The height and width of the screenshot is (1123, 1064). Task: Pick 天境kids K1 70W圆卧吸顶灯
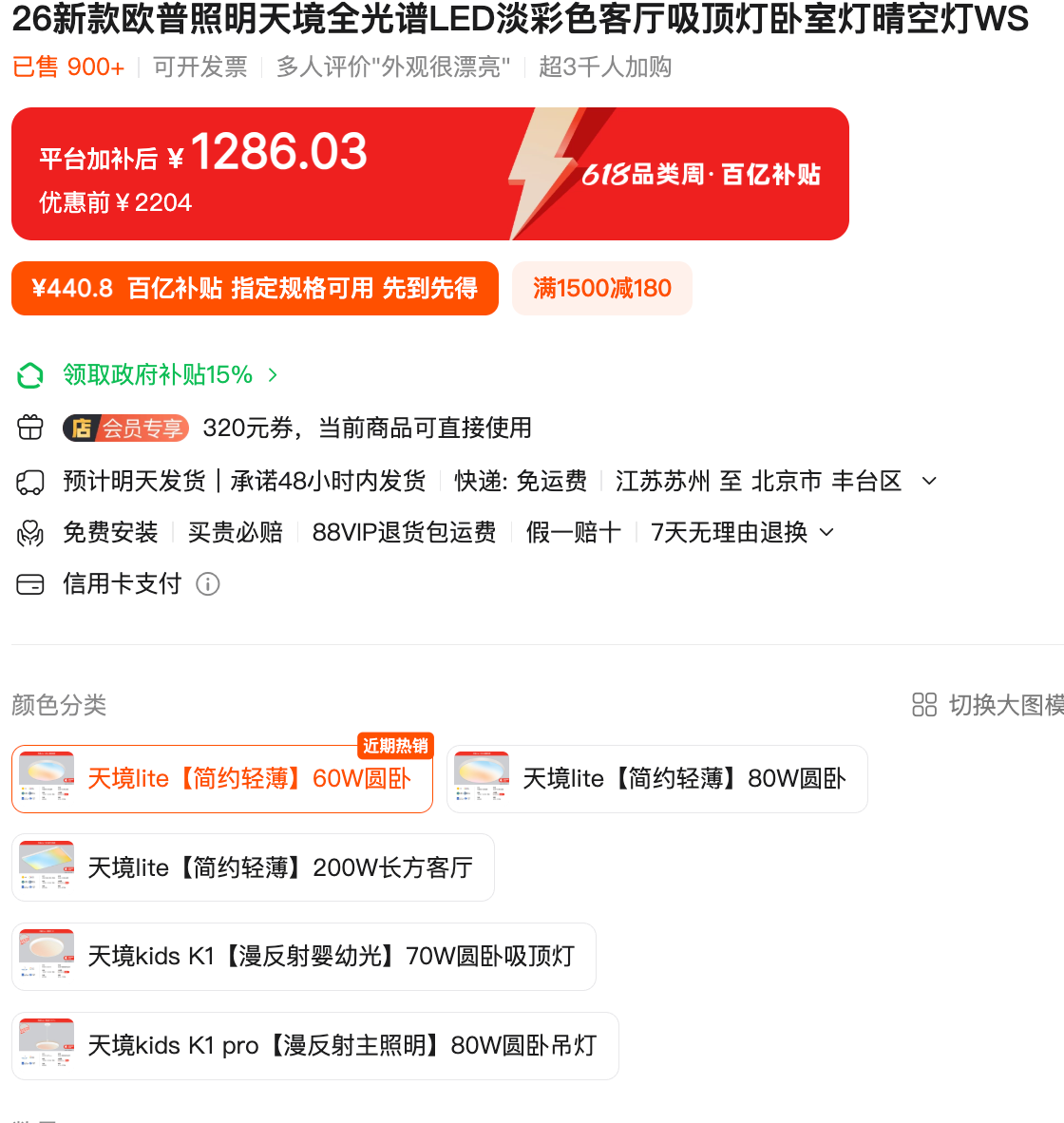(304, 957)
